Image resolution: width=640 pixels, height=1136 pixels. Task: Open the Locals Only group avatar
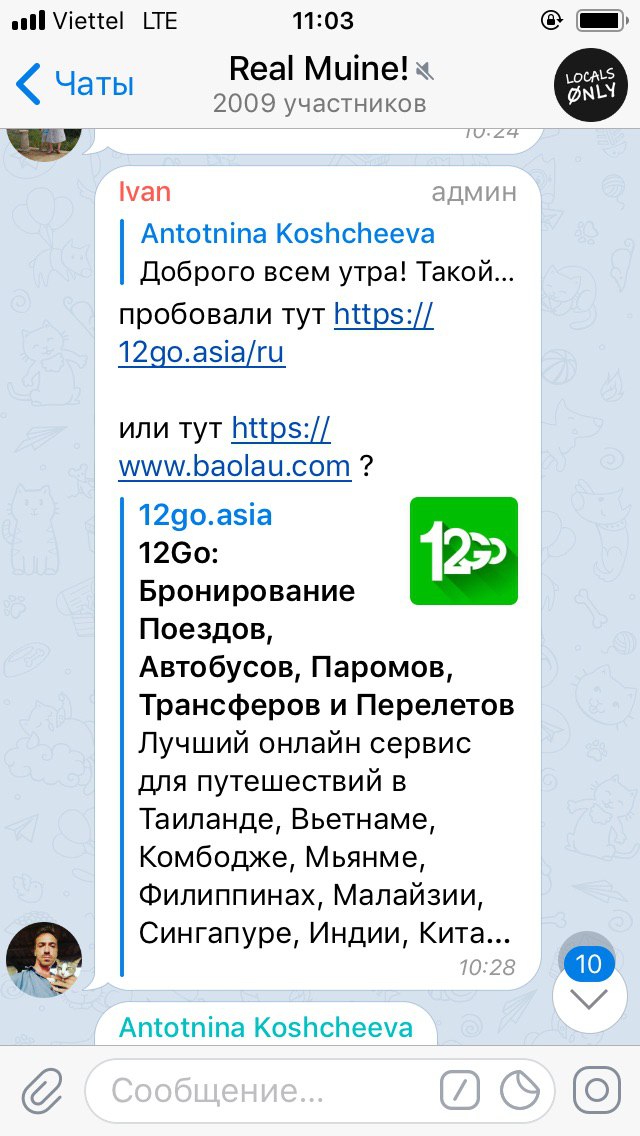(x=591, y=84)
